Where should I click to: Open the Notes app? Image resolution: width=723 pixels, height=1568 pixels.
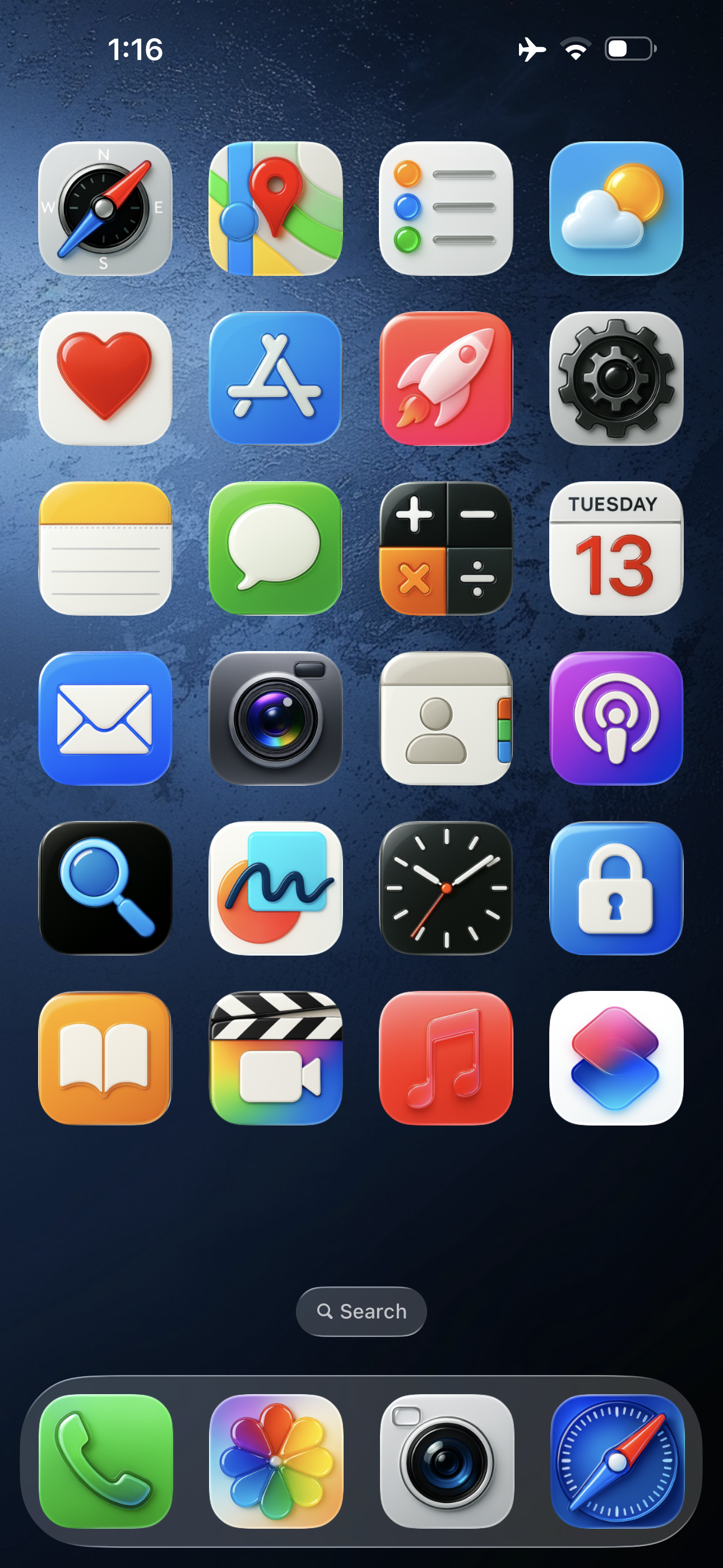pos(105,548)
